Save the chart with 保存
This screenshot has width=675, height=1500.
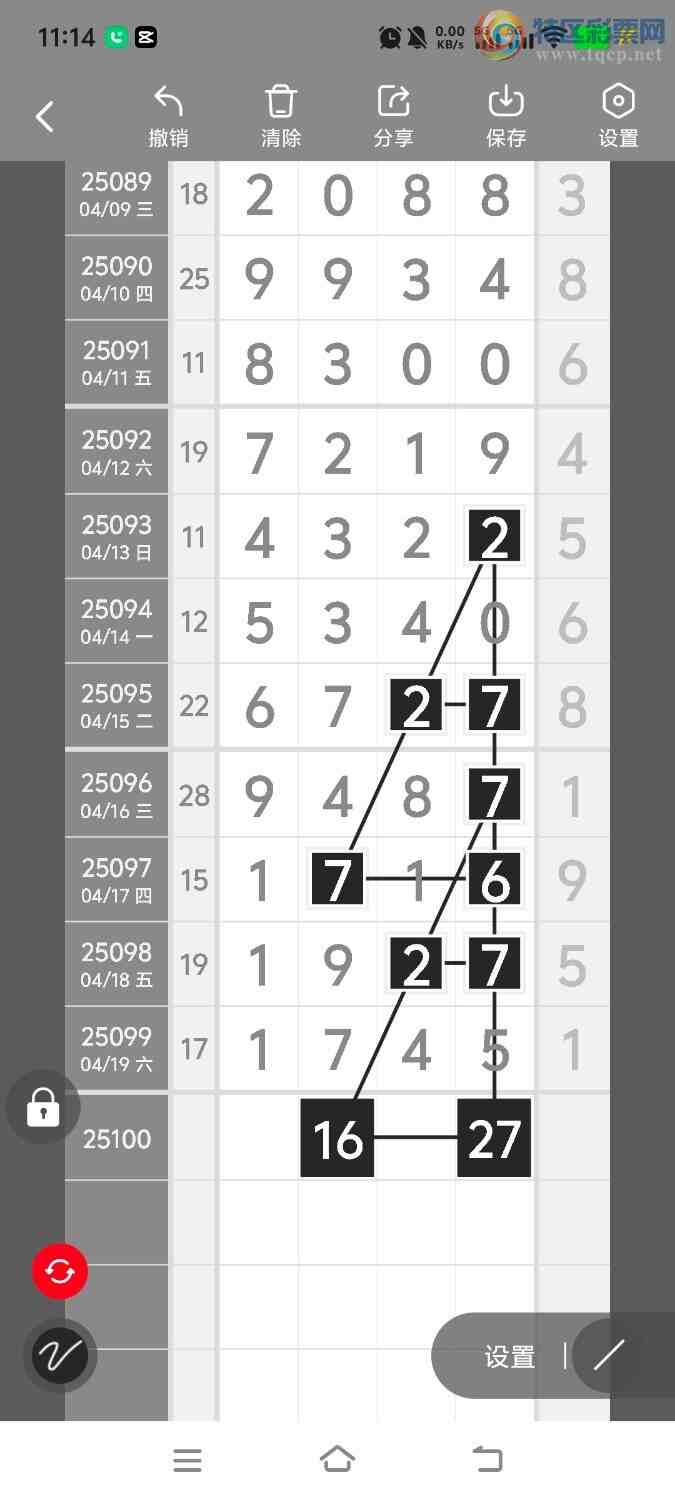click(506, 117)
